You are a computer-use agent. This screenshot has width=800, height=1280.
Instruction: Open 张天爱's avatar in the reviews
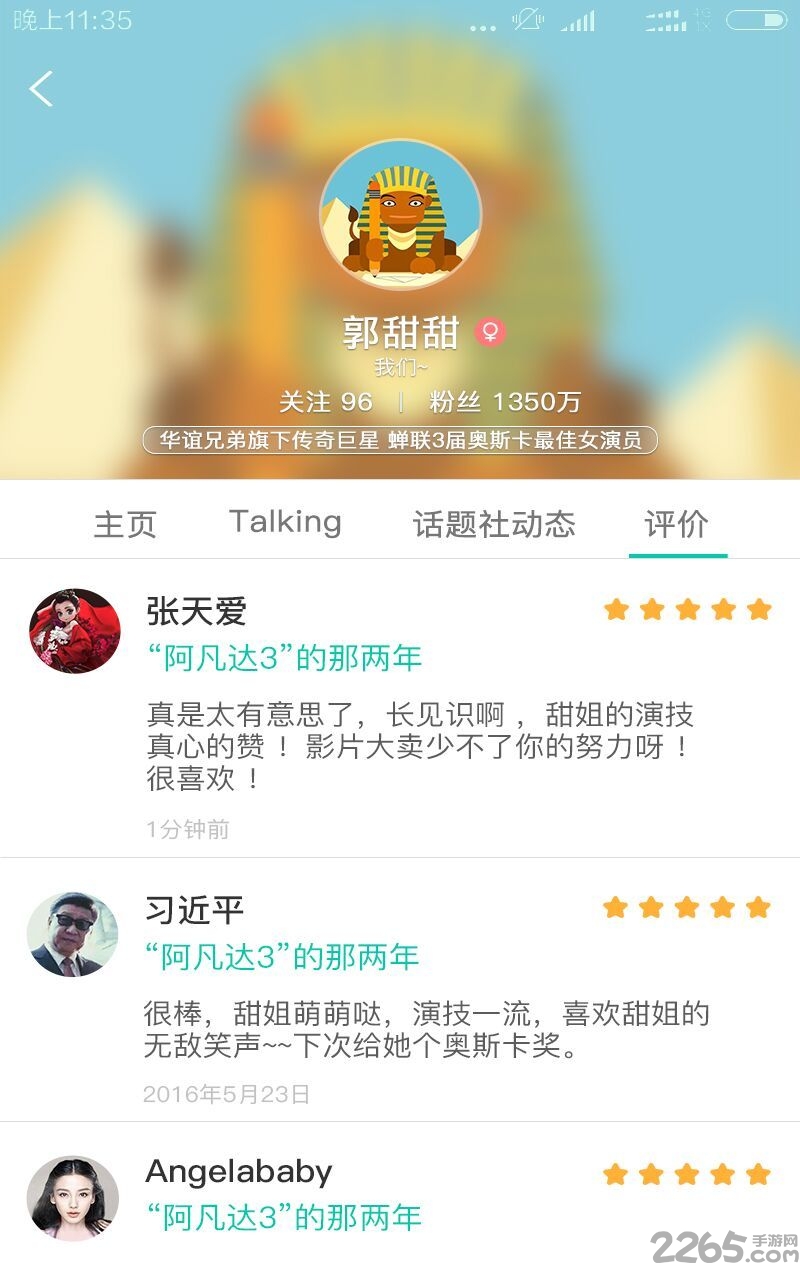pyautogui.click(x=75, y=631)
